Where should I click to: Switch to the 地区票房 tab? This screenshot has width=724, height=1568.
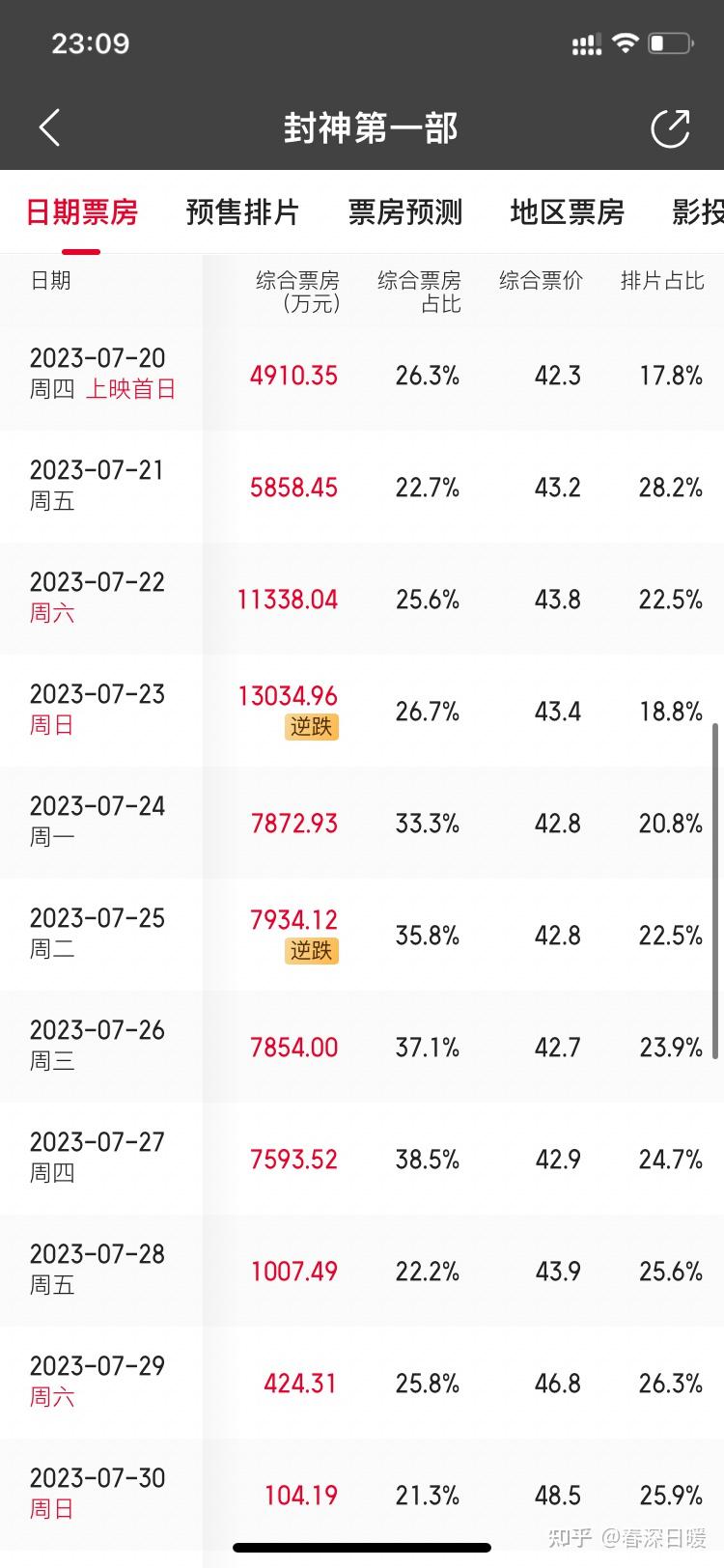pos(568,212)
